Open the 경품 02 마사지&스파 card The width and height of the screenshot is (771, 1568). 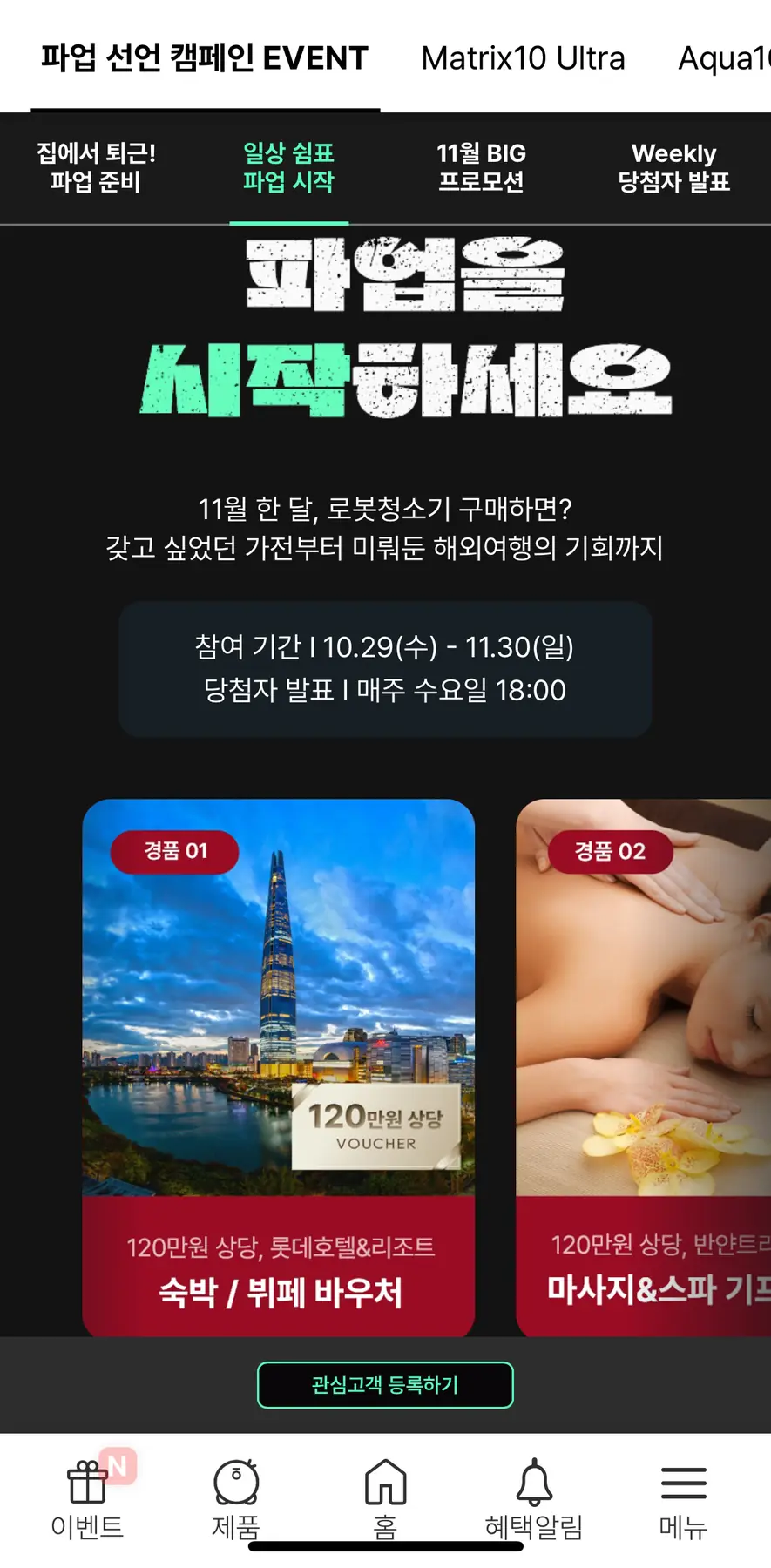[643, 1067]
